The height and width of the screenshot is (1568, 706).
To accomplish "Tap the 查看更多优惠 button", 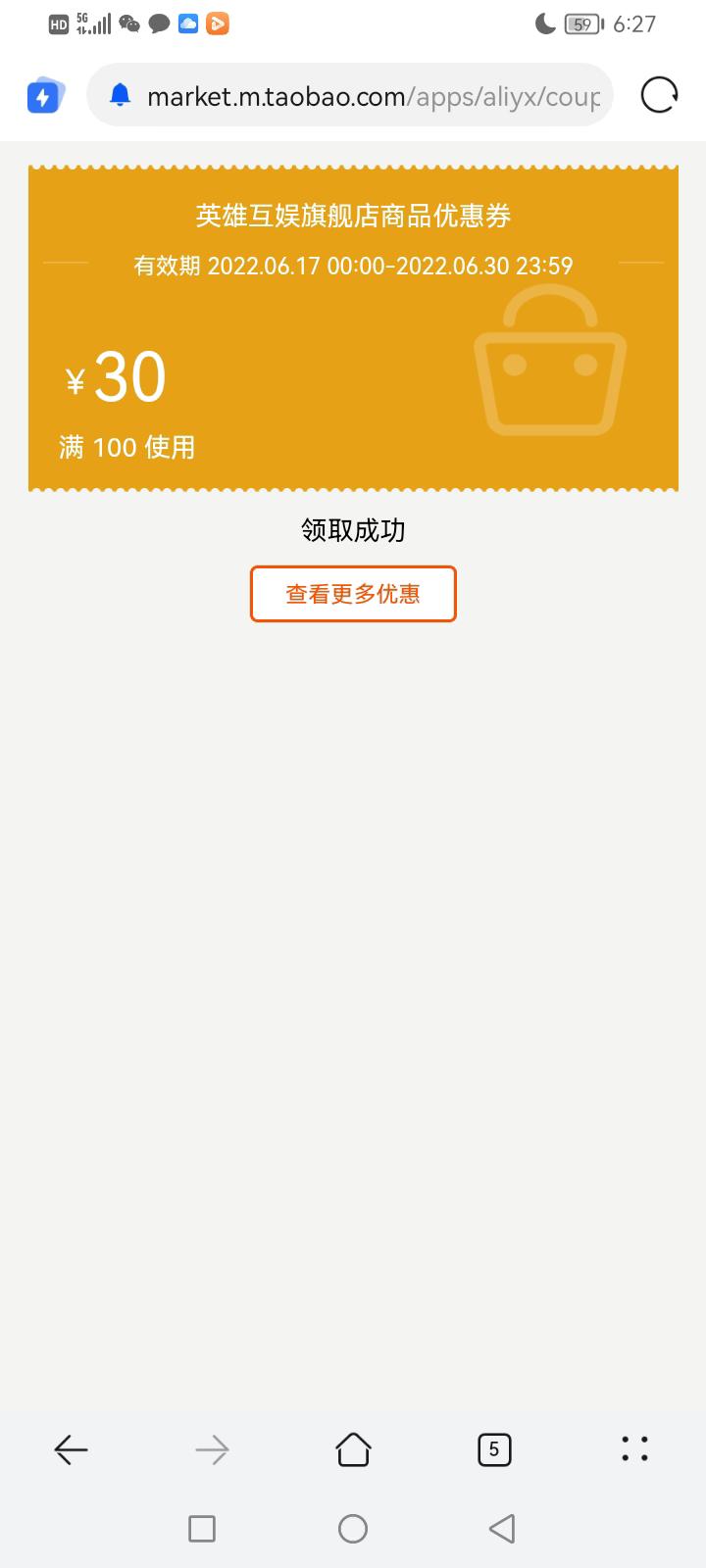I will coord(353,594).
